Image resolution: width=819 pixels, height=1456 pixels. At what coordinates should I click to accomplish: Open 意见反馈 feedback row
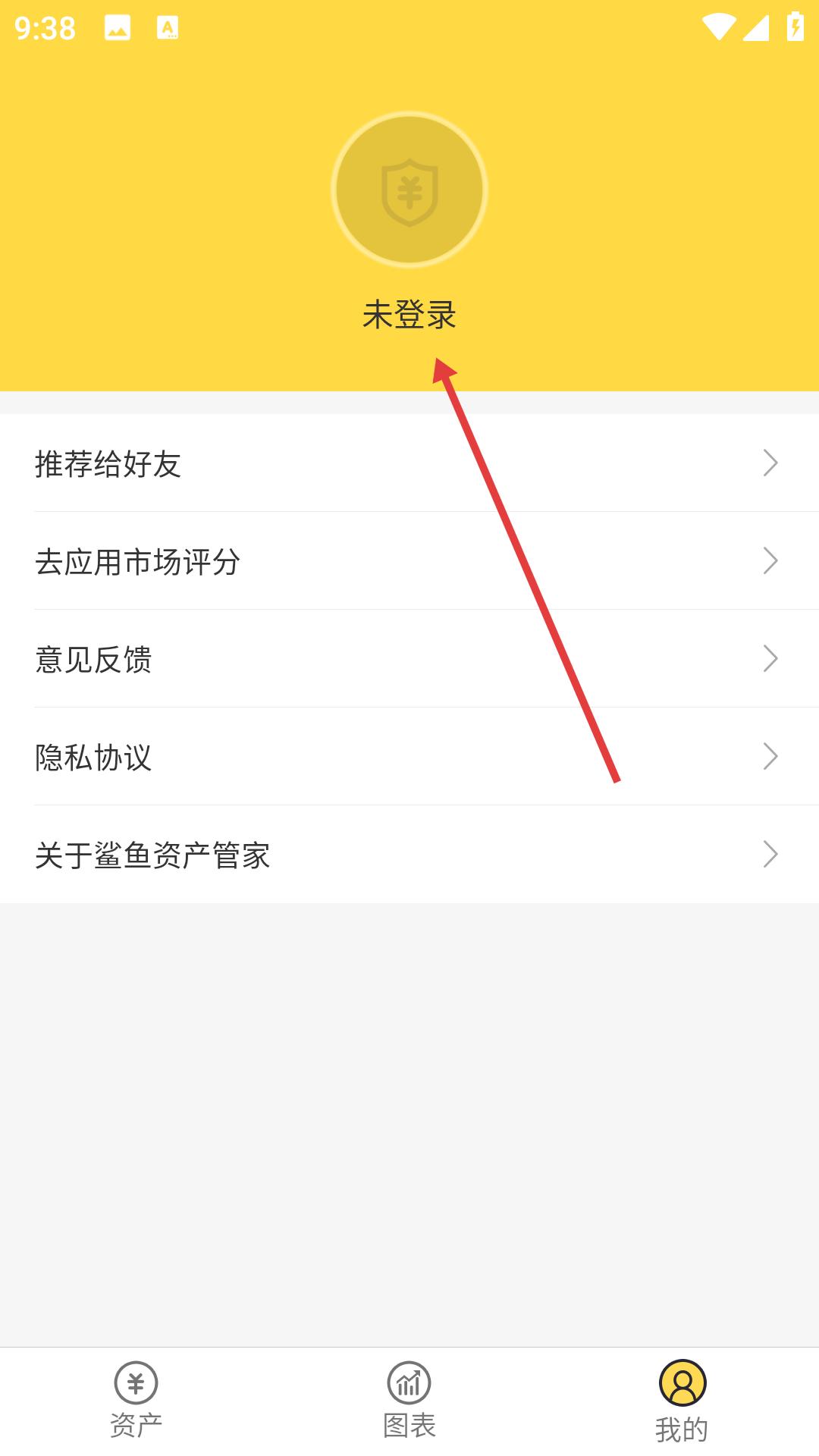pos(409,658)
